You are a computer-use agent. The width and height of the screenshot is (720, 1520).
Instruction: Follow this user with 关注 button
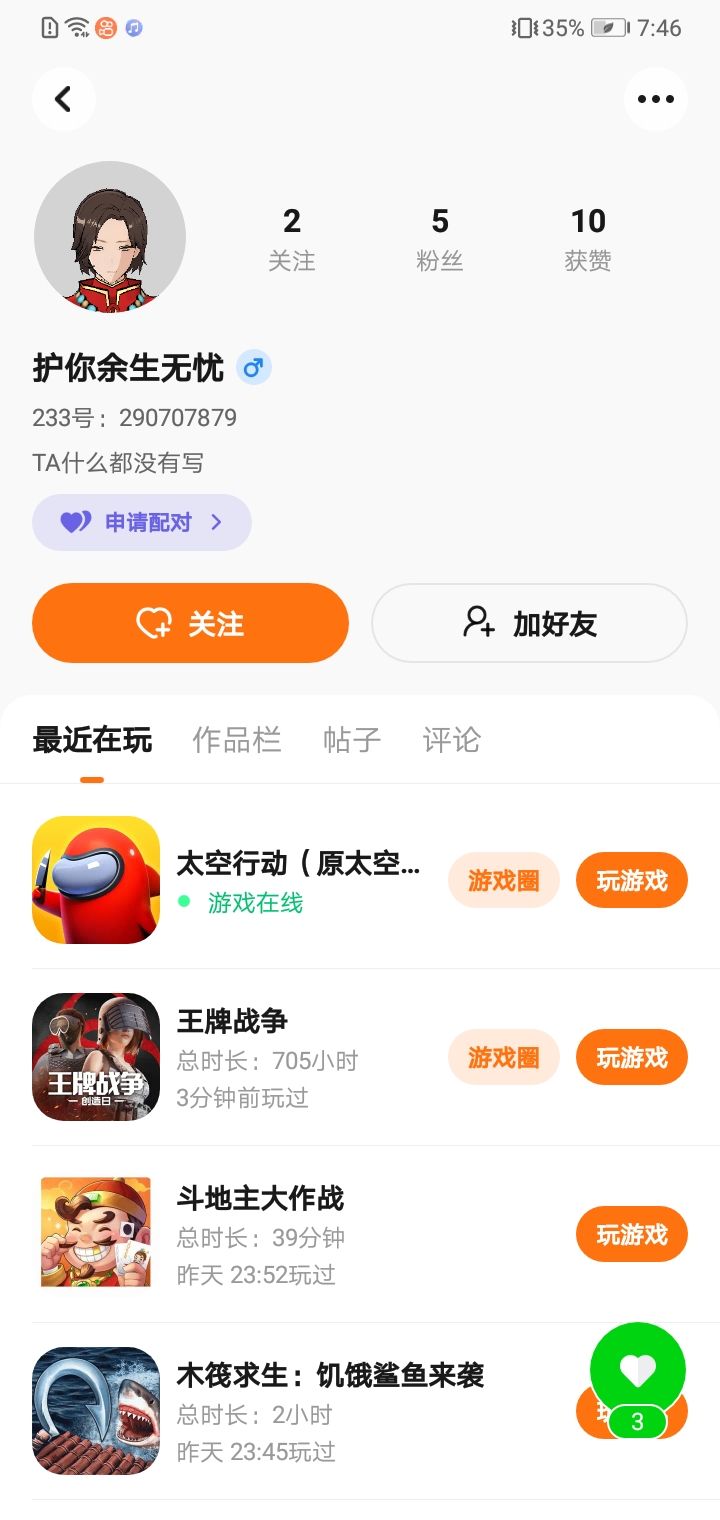pyautogui.click(x=190, y=623)
